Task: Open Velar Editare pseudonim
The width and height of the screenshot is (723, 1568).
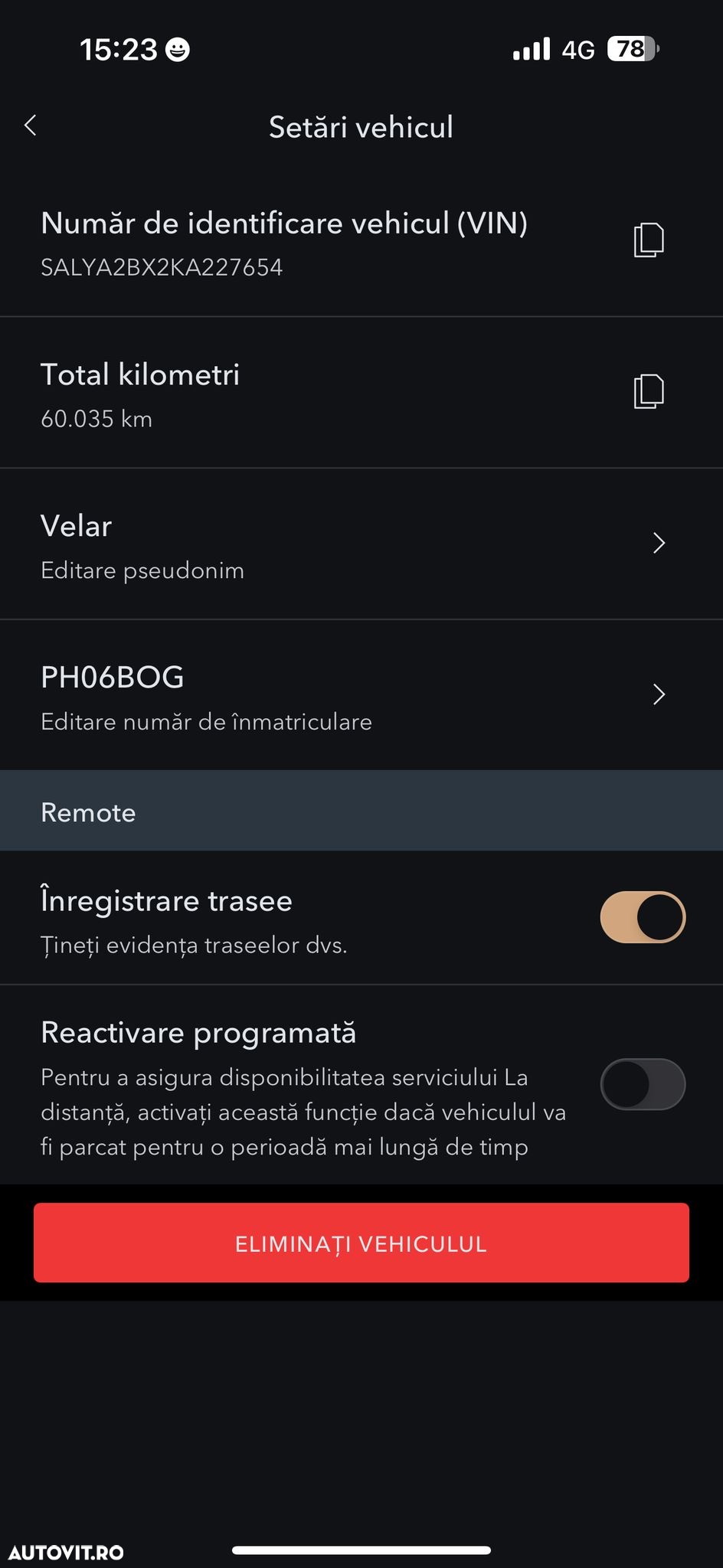Action: click(360, 544)
